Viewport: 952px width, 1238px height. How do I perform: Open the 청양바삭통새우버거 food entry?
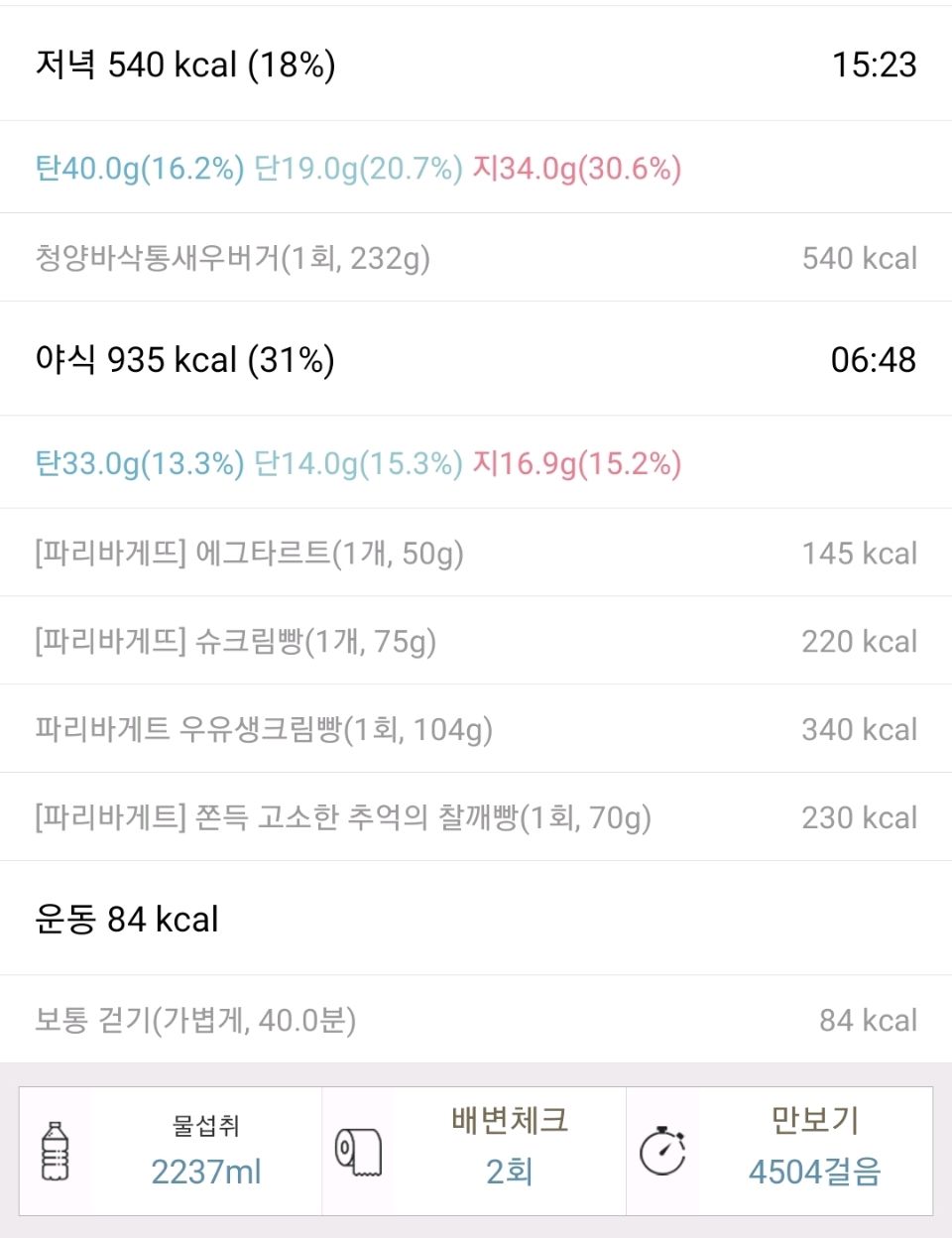click(x=476, y=258)
